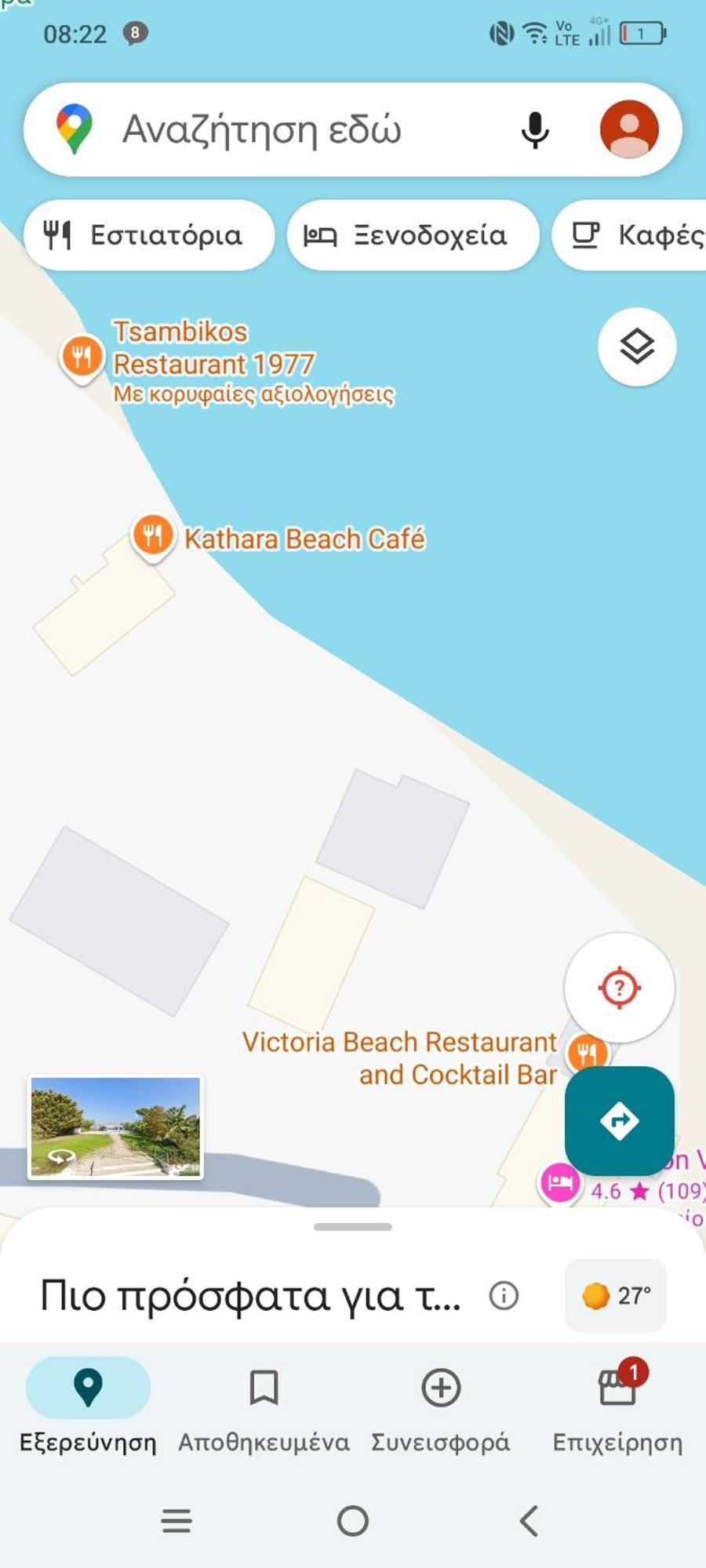Screen dimensions: 706x1568
Task: Start voice search with the microphone
Action: 535,130
